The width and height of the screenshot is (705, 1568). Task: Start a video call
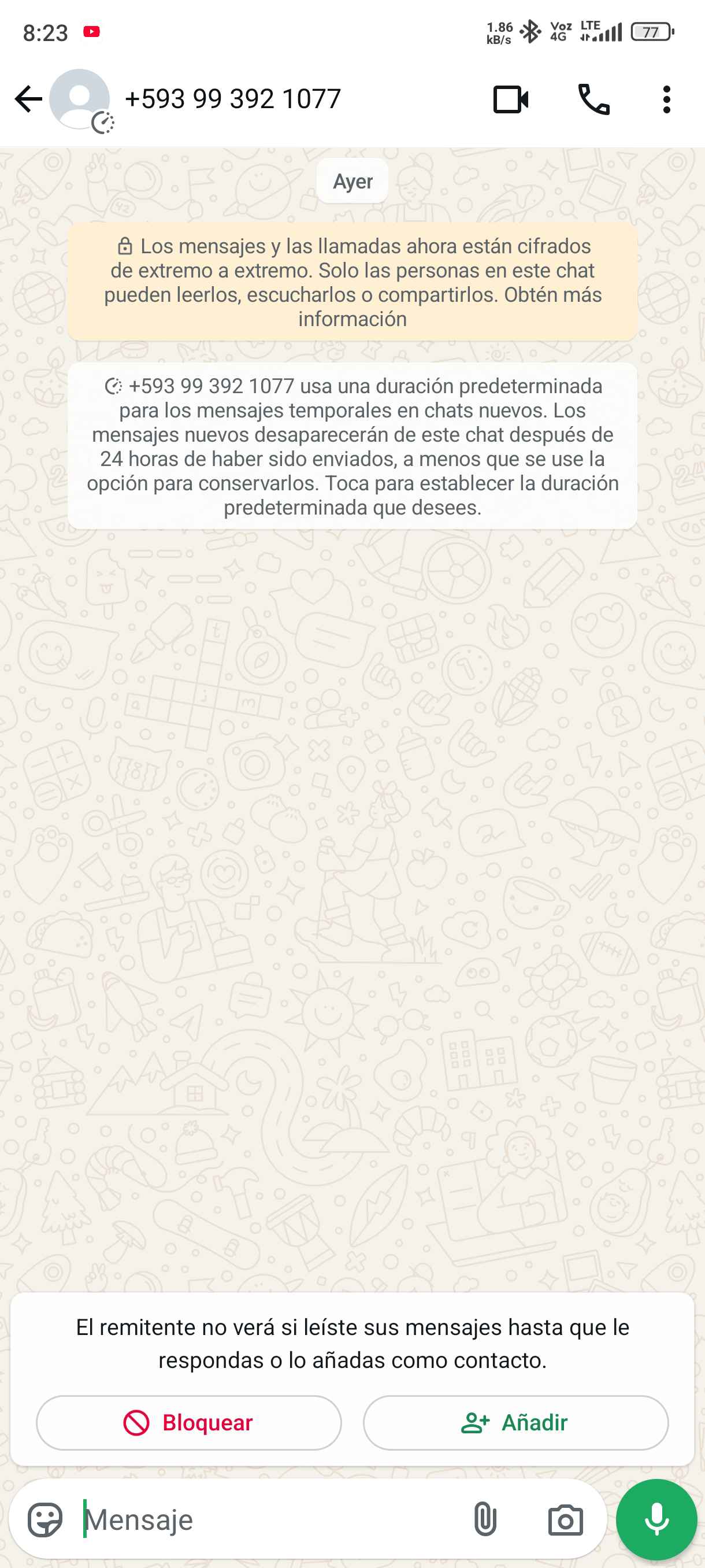tap(510, 99)
